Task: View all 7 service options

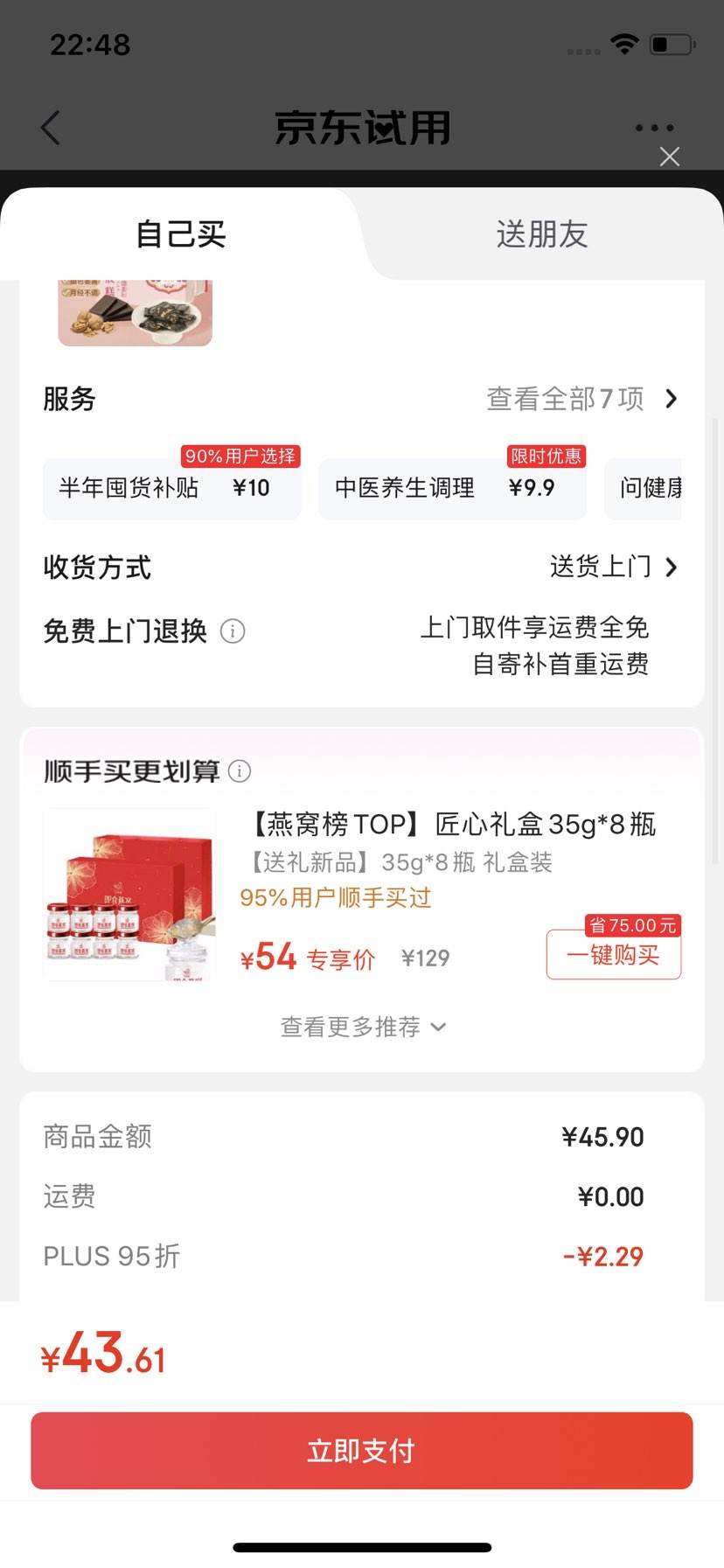Action: point(581,399)
